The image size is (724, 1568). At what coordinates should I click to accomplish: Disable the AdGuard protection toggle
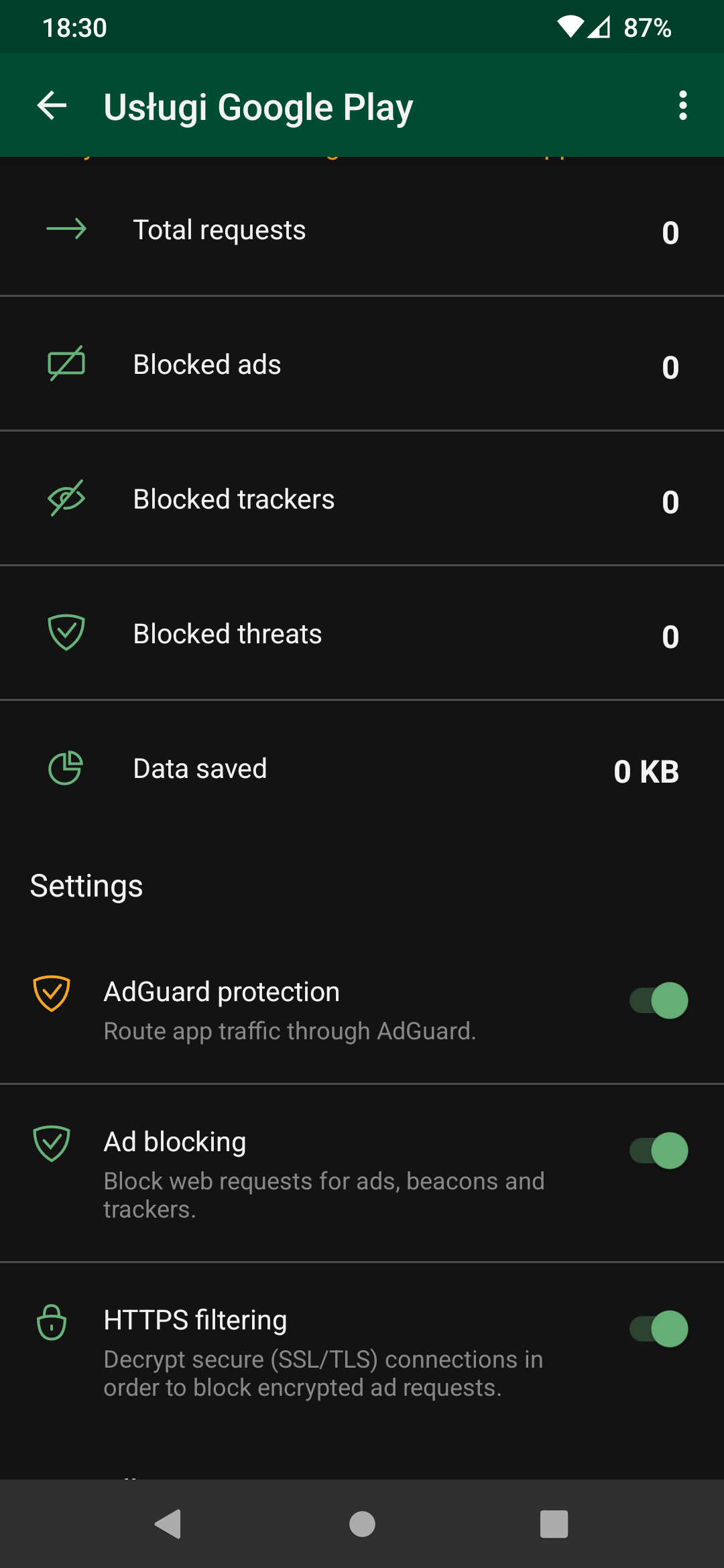click(x=658, y=1000)
